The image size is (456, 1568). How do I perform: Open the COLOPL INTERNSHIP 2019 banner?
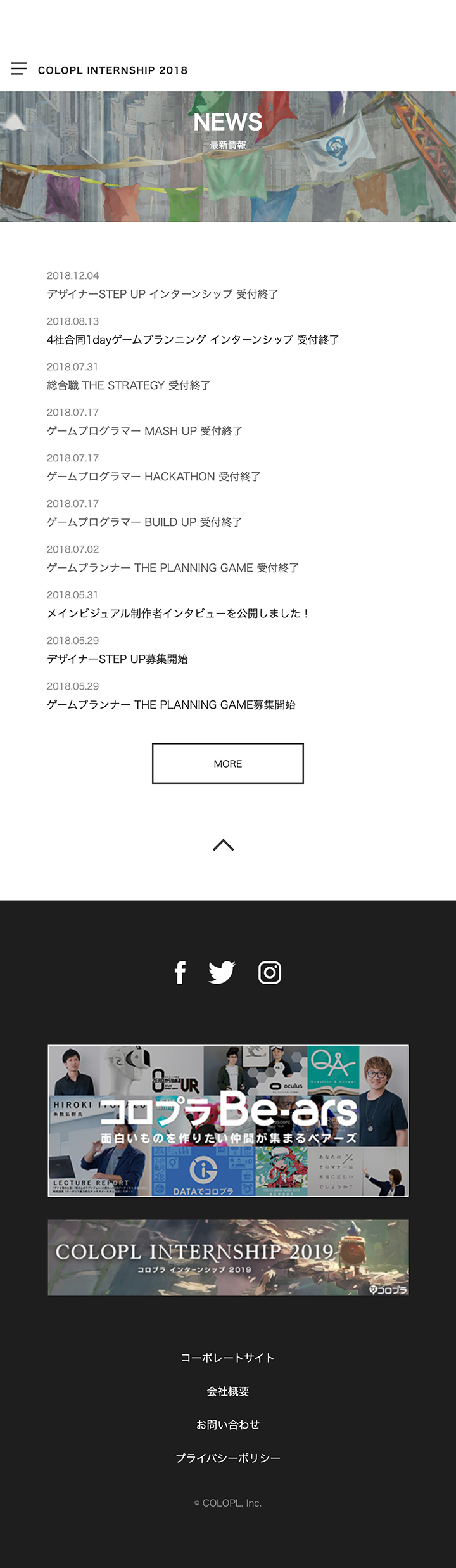coord(228,1257)
